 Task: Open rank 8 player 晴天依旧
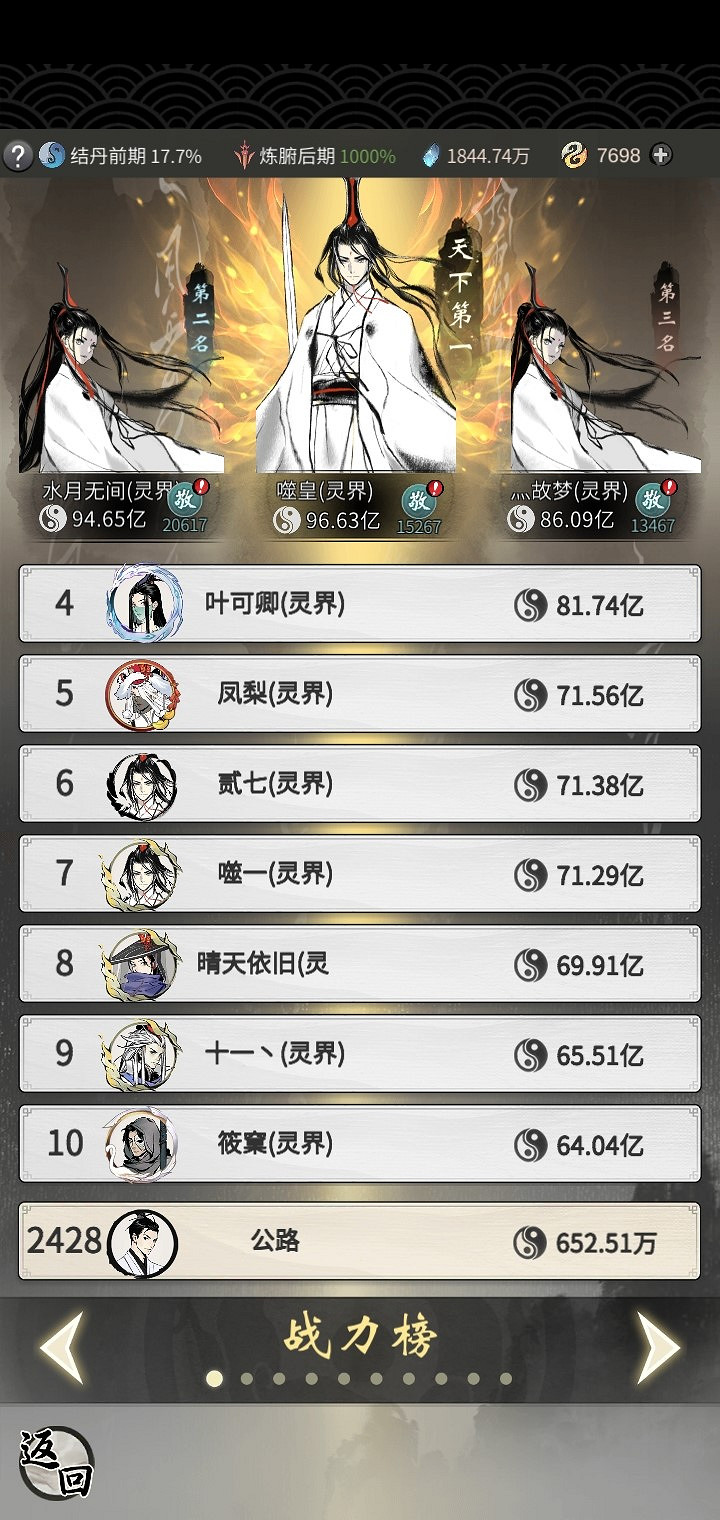tap(360, 964)
